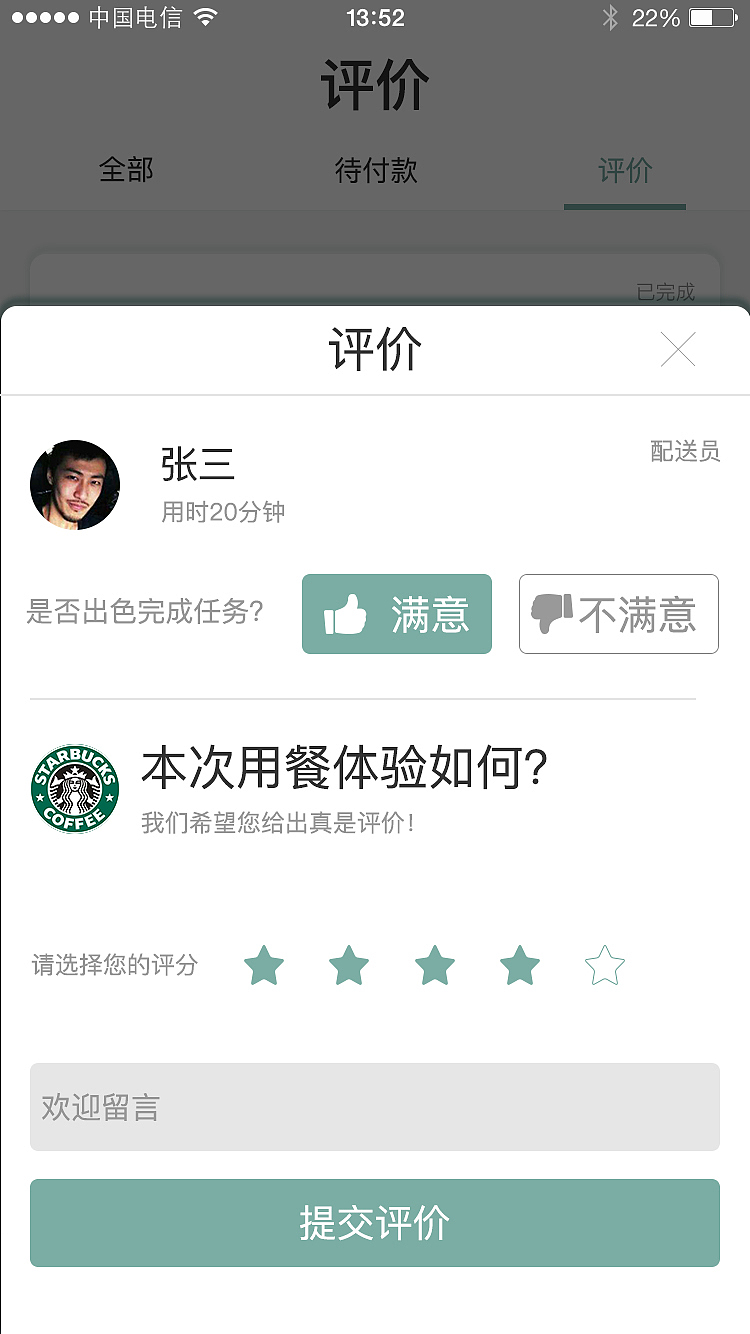Give a three-star rating
This screenshot has height=1334, width=750.
(x=435, y=966)
